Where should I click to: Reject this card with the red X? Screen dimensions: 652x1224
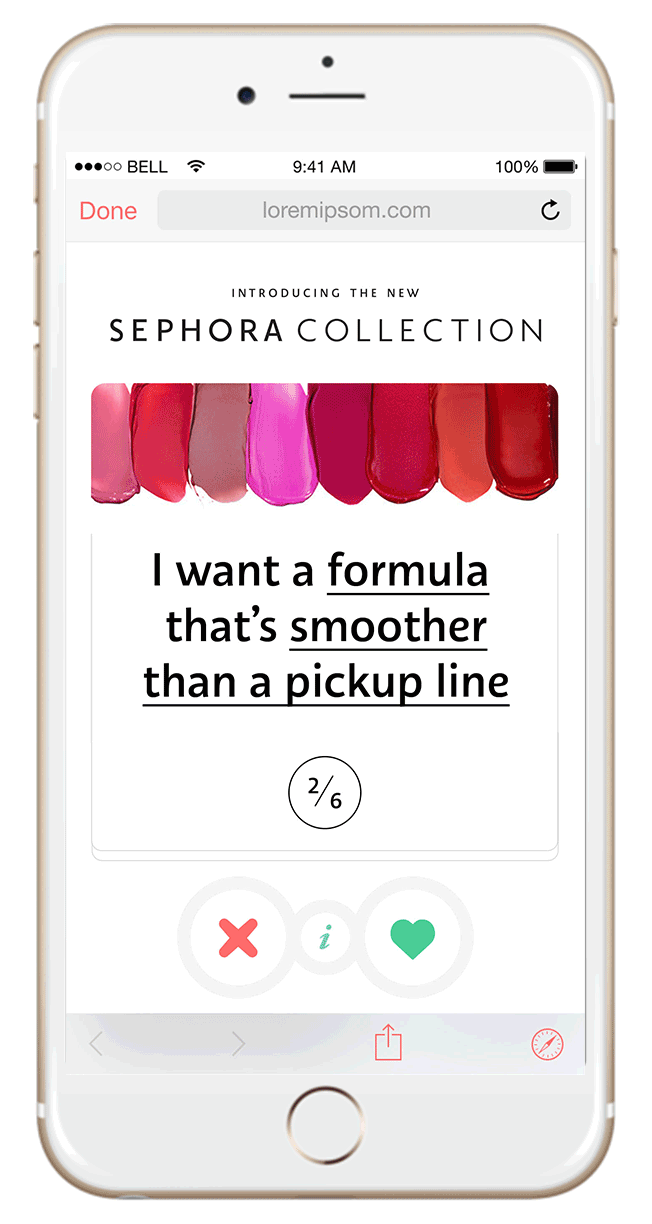pos(238,938)
